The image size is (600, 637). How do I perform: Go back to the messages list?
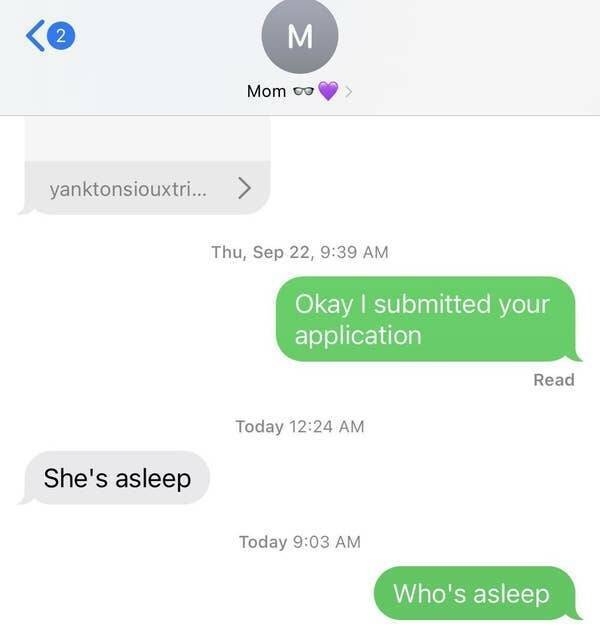pos(48,37)
